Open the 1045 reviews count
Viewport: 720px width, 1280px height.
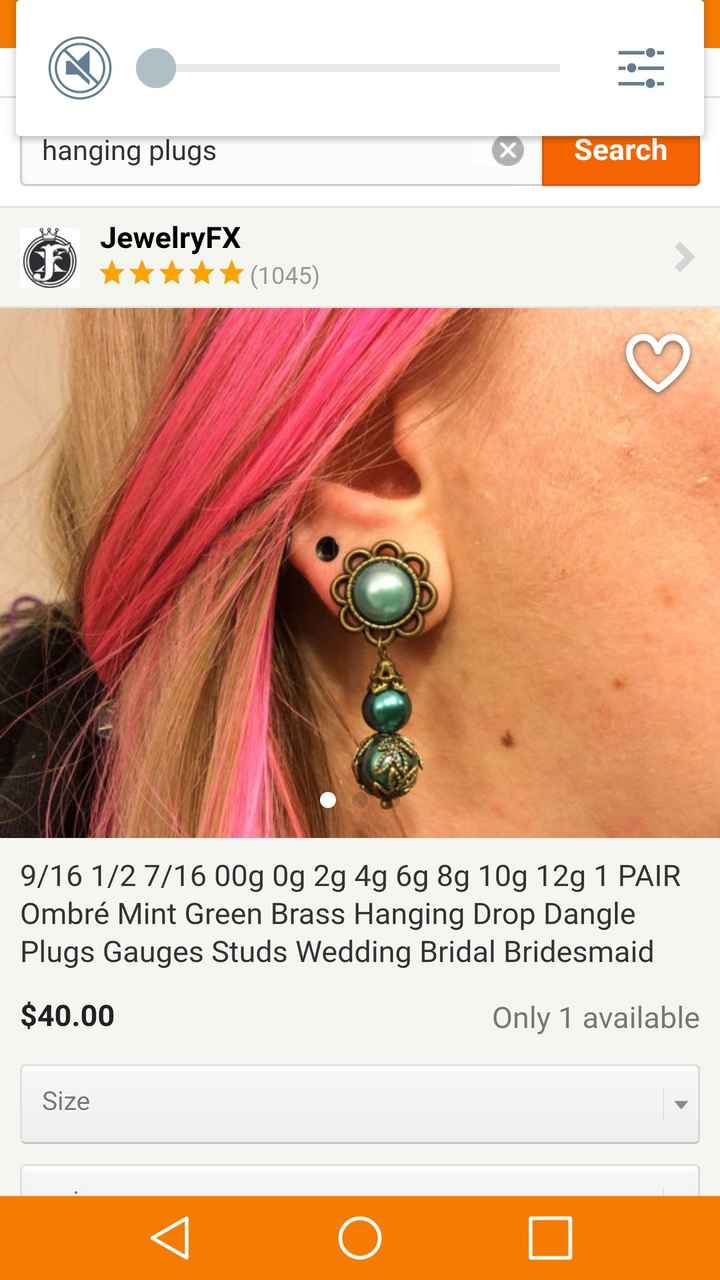coord(285,273)
